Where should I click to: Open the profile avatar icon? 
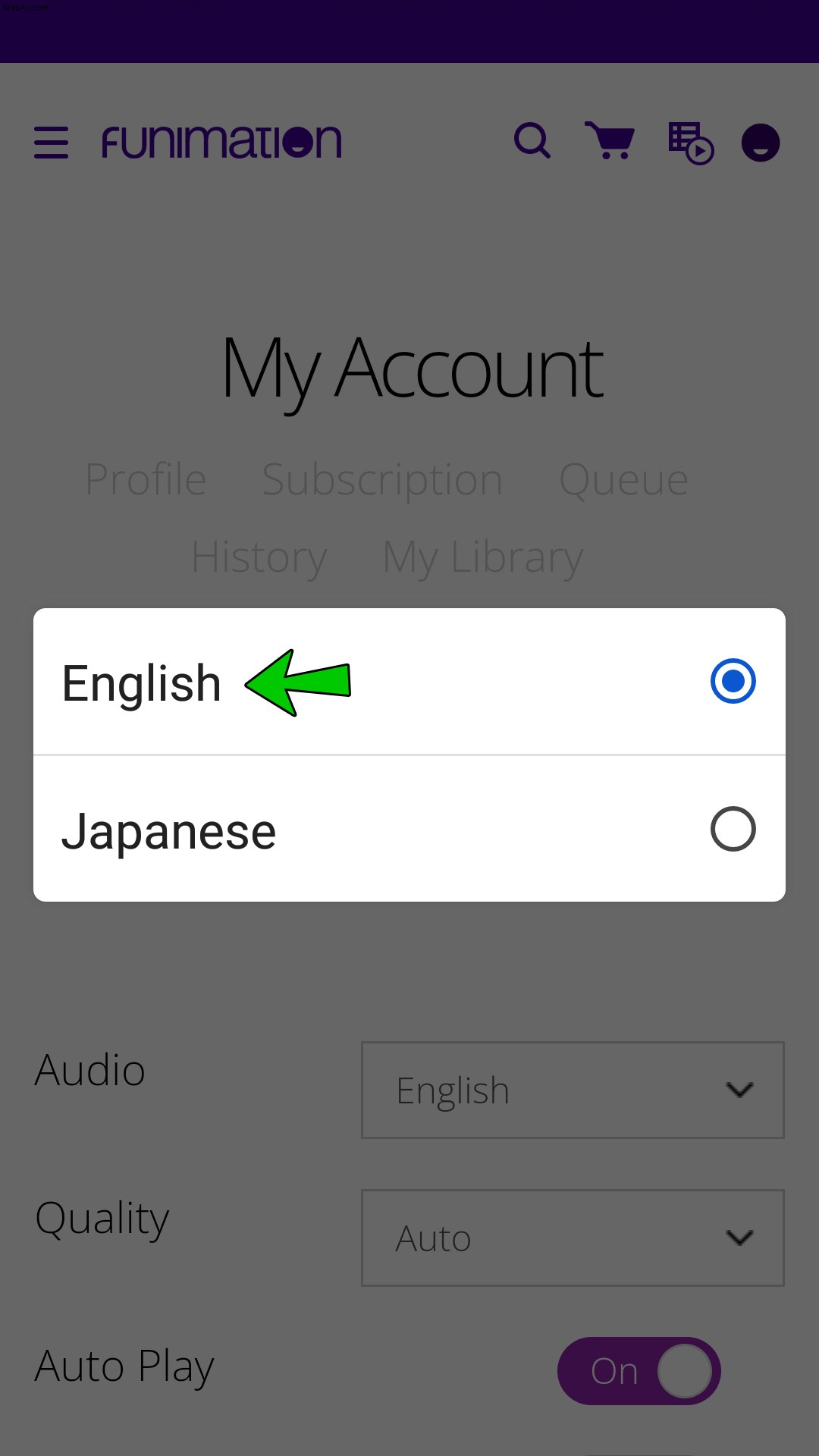point(761,143)
